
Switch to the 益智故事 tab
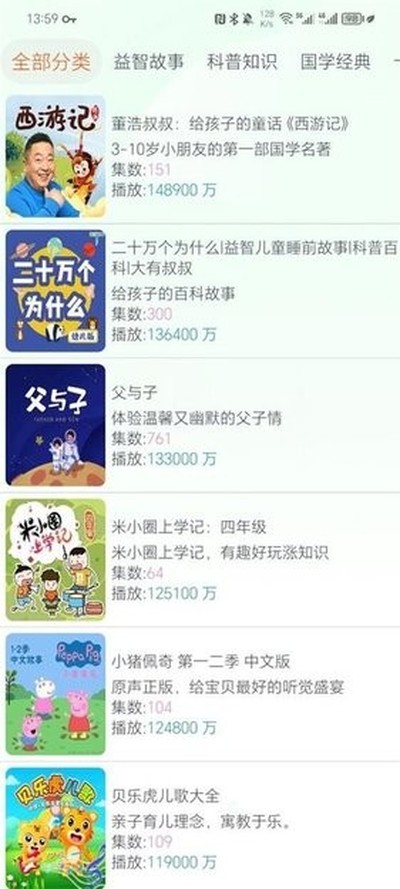(x=148, y=62)
